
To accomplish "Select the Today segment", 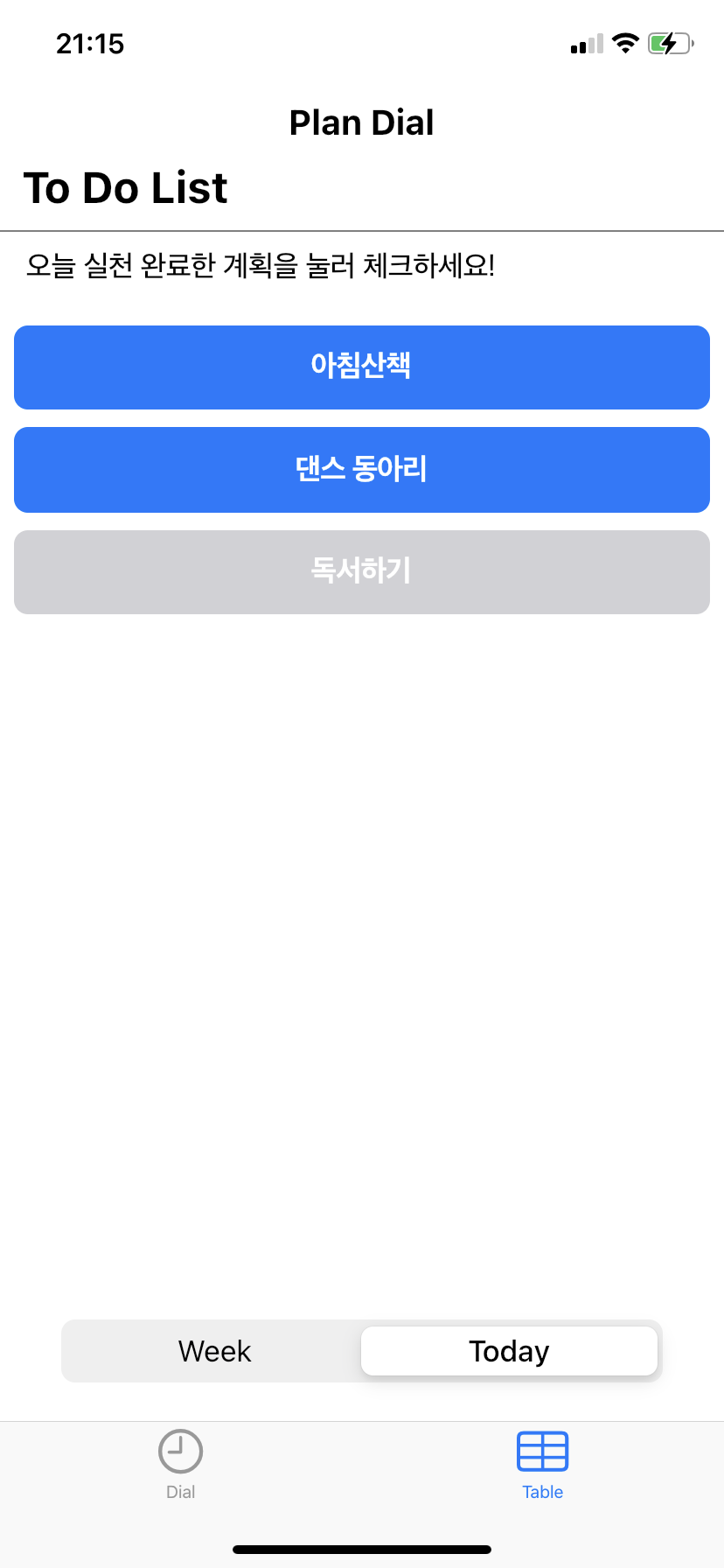I will 509,1351.
